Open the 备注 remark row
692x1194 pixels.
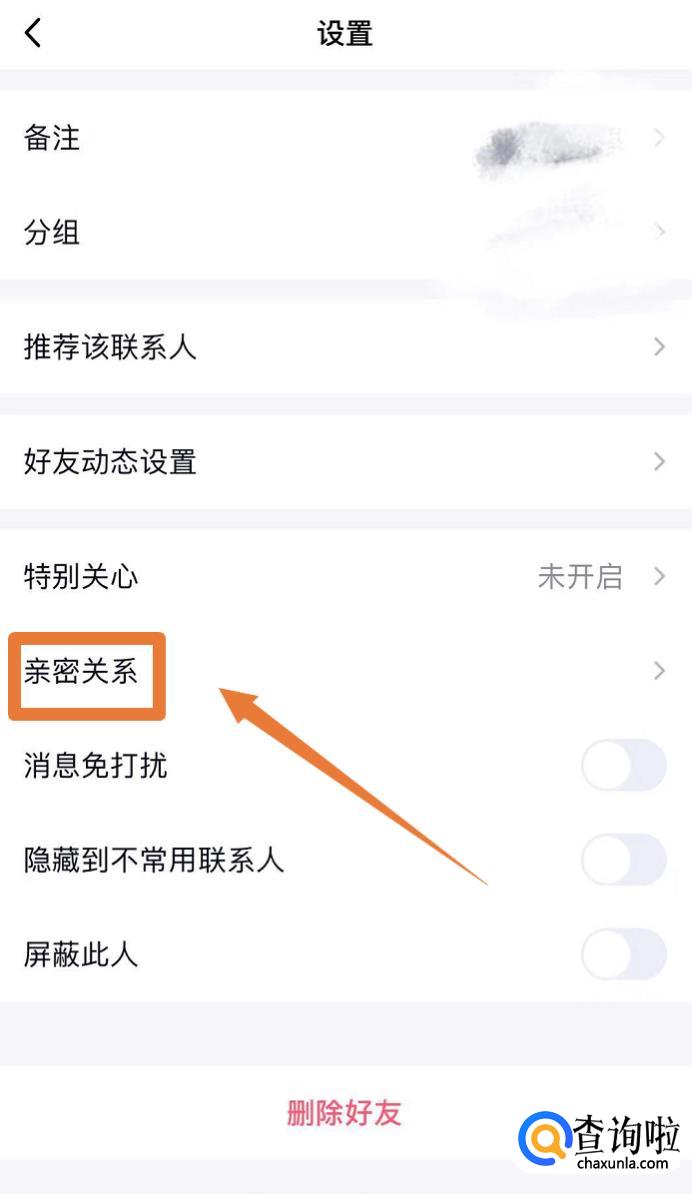[x=346, y=138]
